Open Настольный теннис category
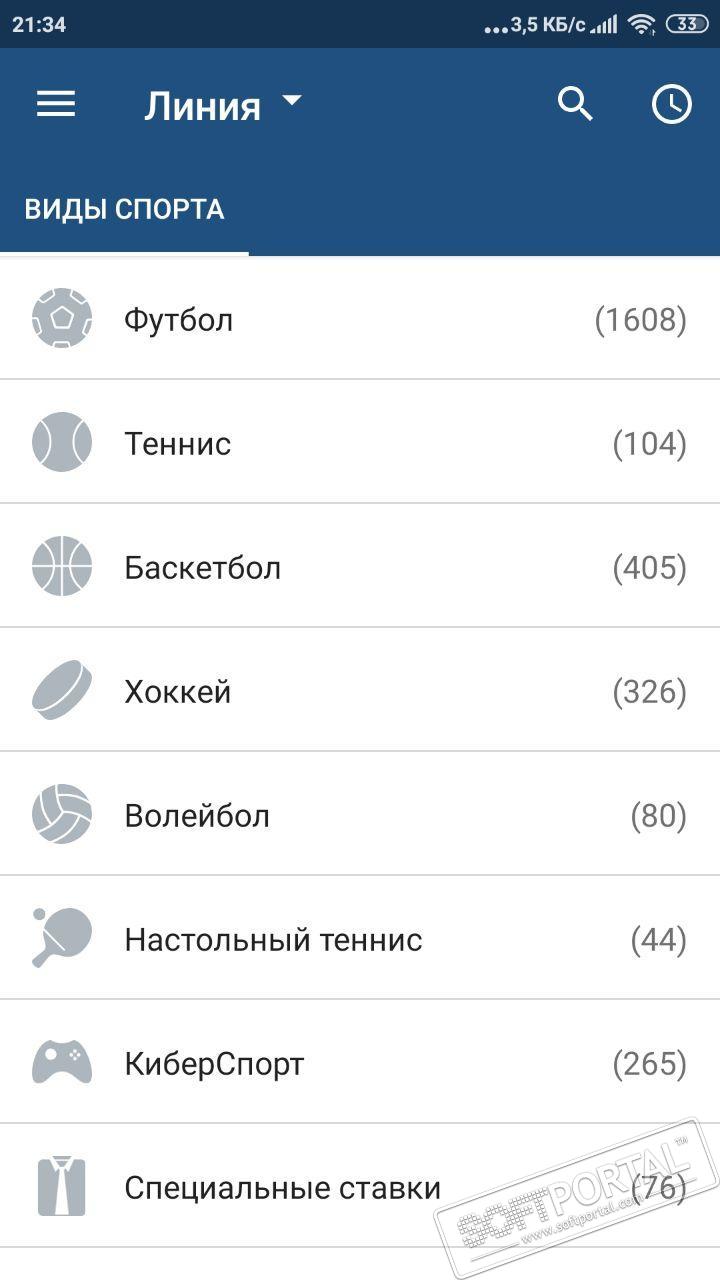The width and height of the screenshot is (720, 1280). coord(360,940)
